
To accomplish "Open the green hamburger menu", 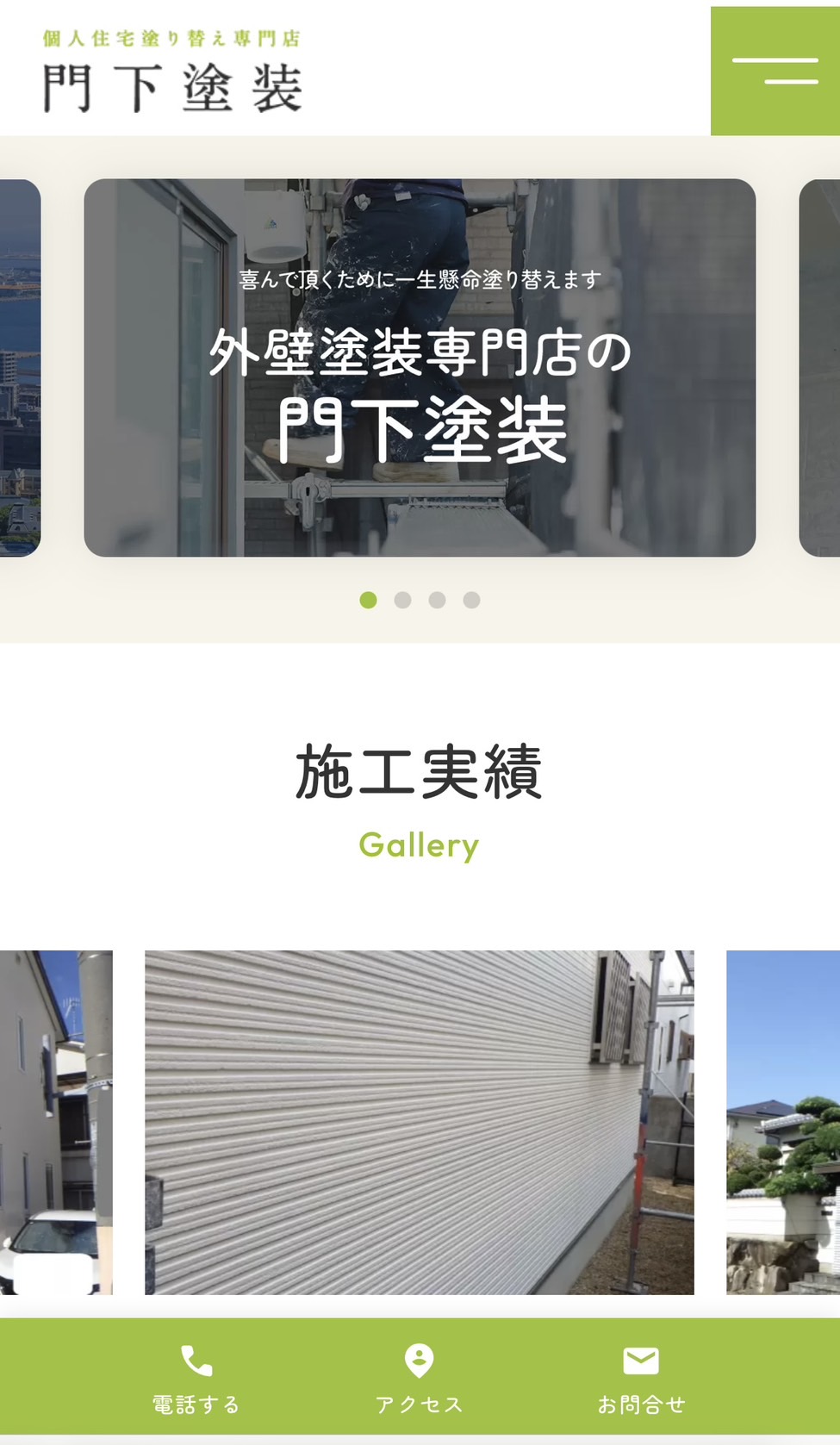I will (x=775, y=71).
